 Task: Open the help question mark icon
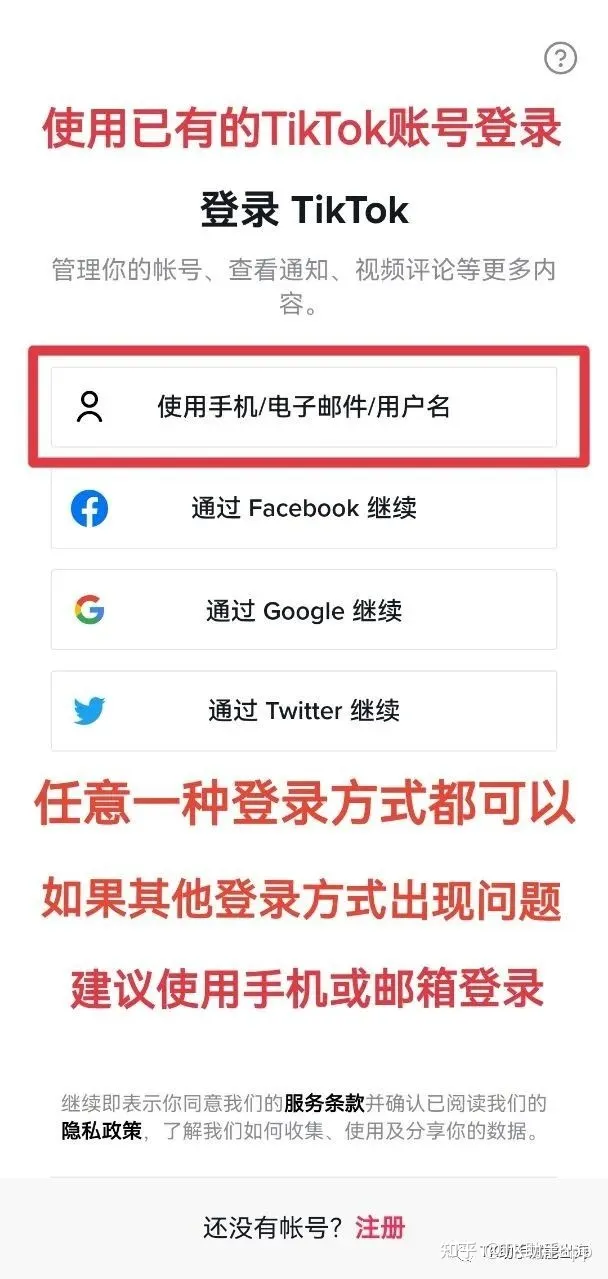[560, 58]
